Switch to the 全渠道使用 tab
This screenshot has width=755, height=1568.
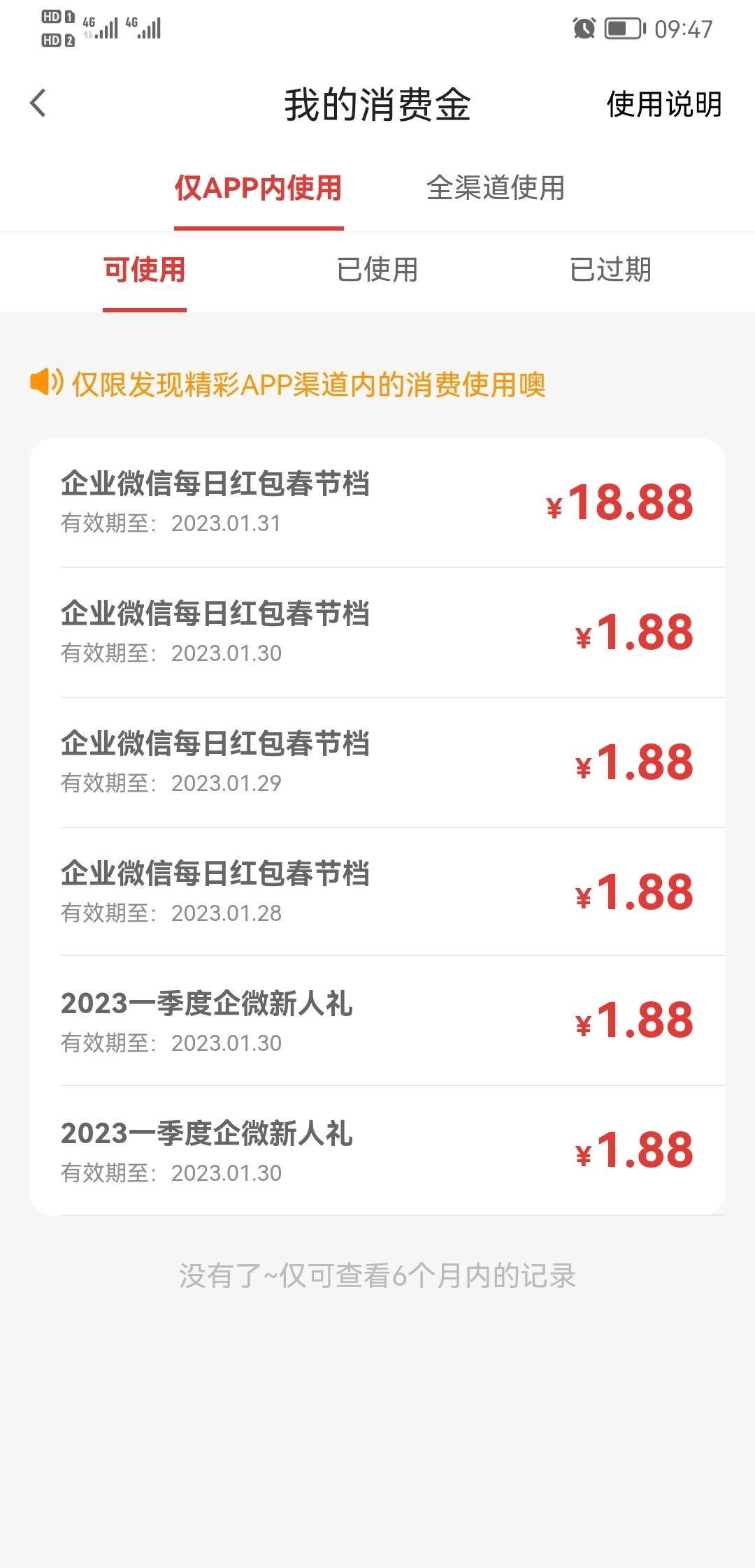coord(496,188)
